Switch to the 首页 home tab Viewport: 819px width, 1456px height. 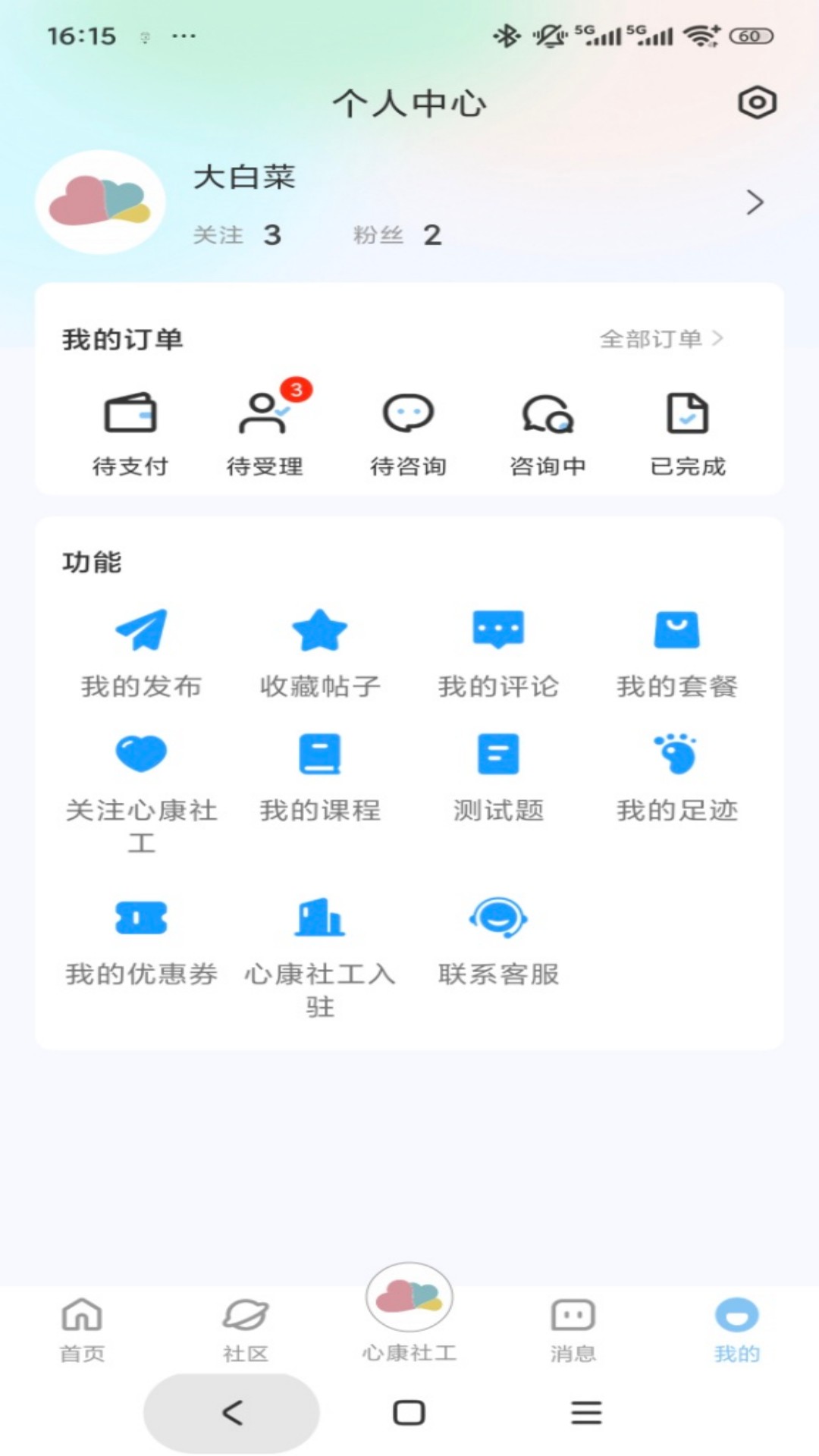[82, 1329]
